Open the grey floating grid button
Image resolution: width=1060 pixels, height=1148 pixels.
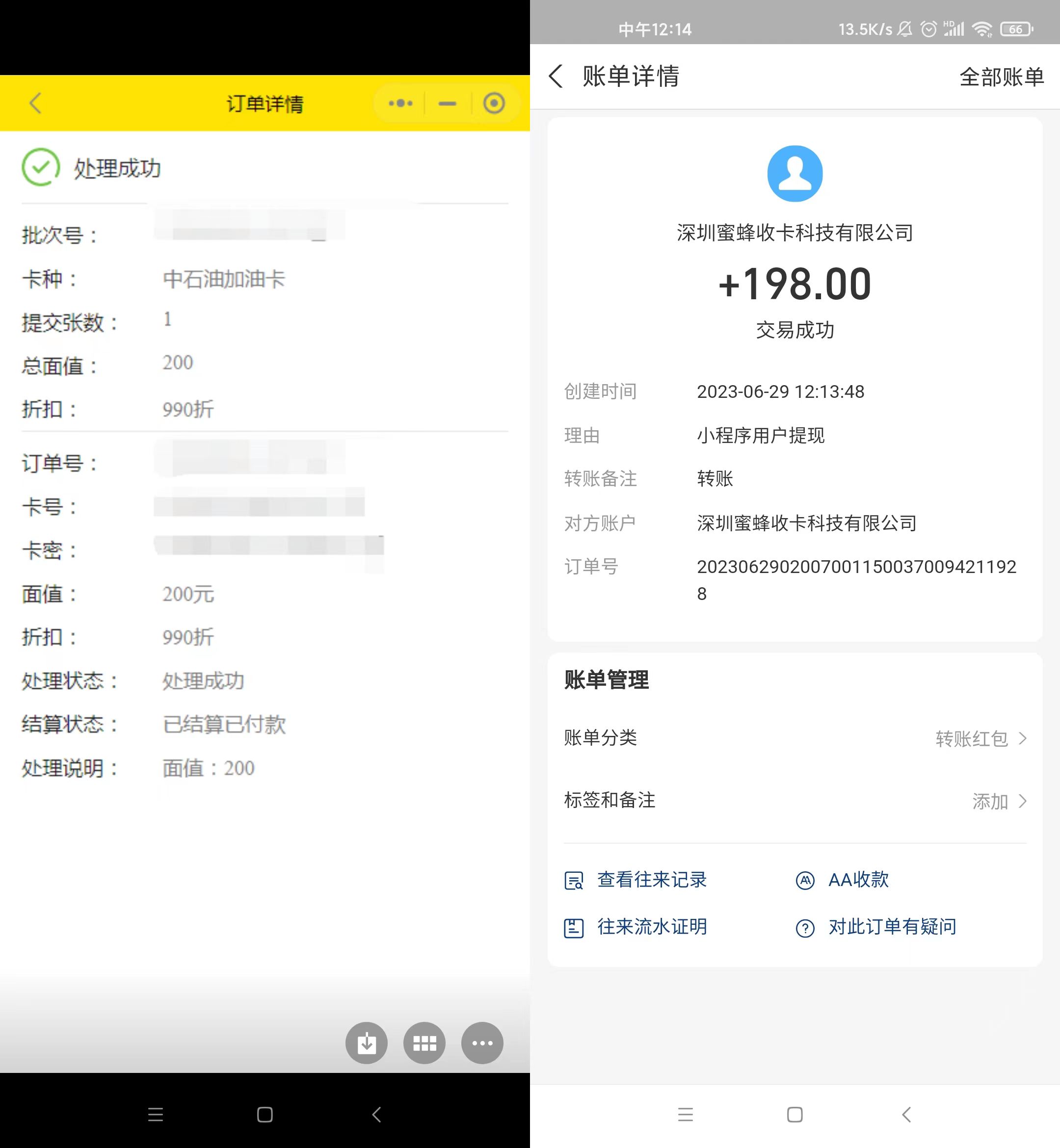(x=424, y=1043)
